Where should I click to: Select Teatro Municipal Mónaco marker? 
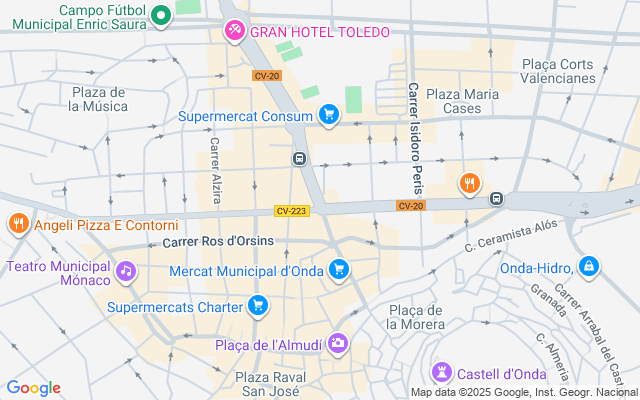point(125,271)
